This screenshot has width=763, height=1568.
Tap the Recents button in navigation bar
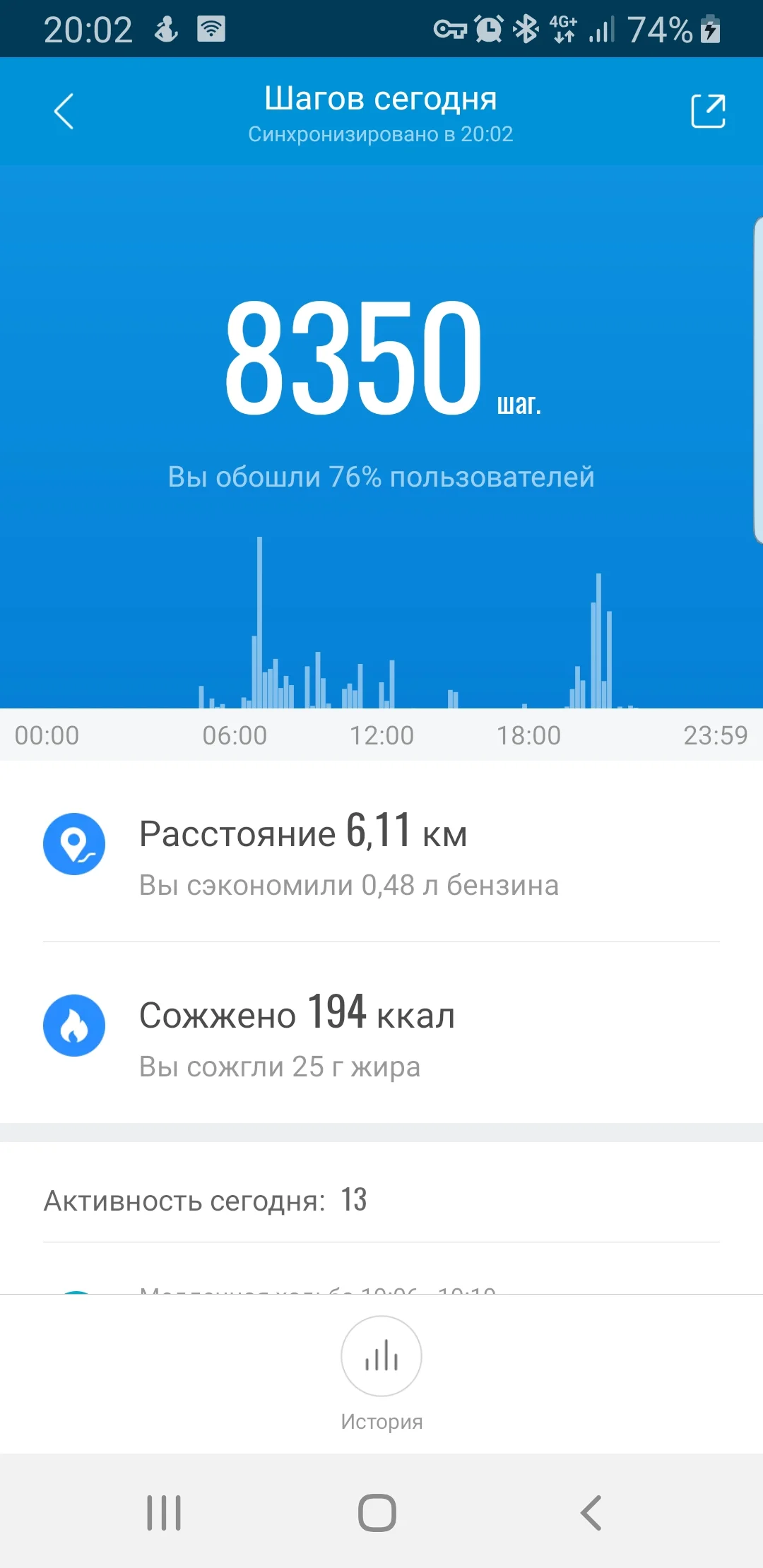coord(164,1511)
